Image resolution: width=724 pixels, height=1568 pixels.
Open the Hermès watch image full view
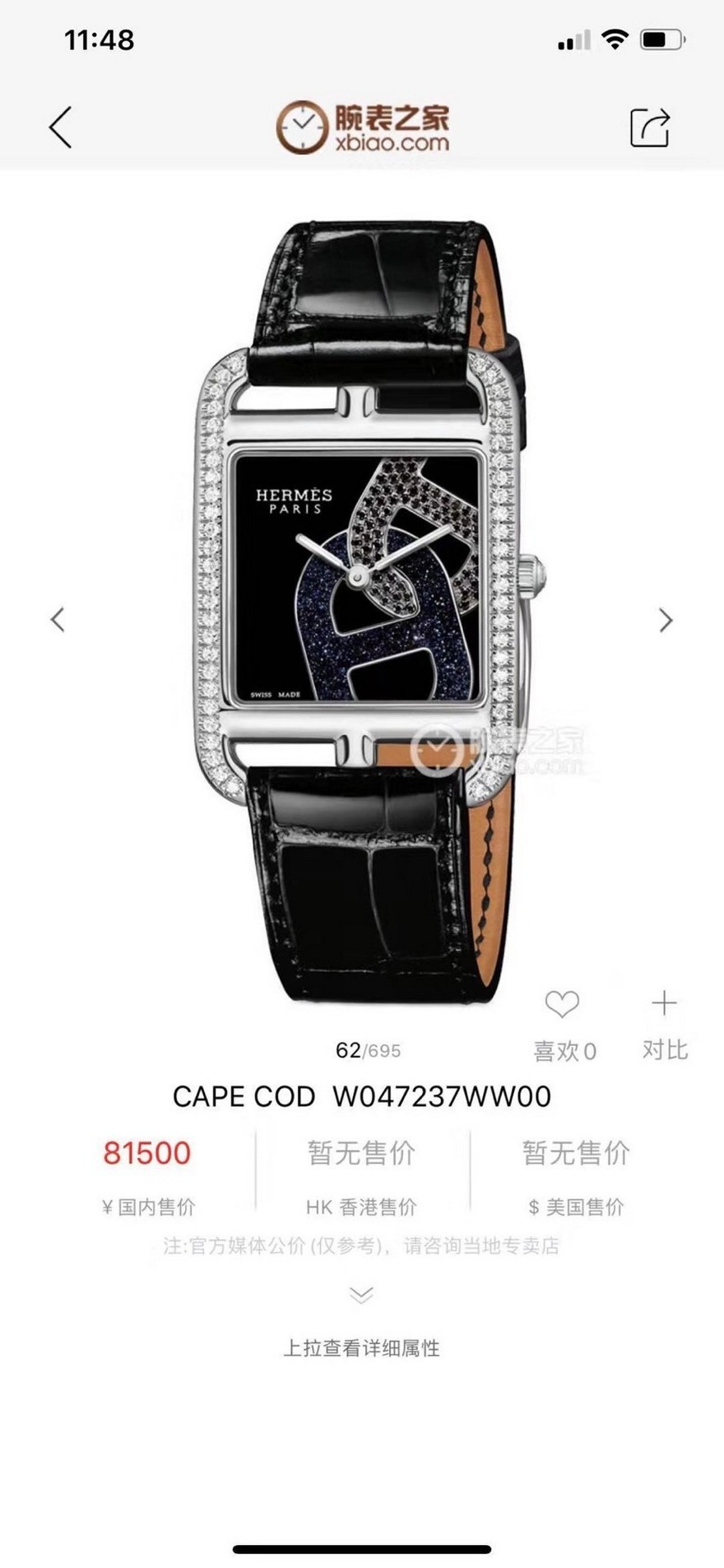point(362,601)
